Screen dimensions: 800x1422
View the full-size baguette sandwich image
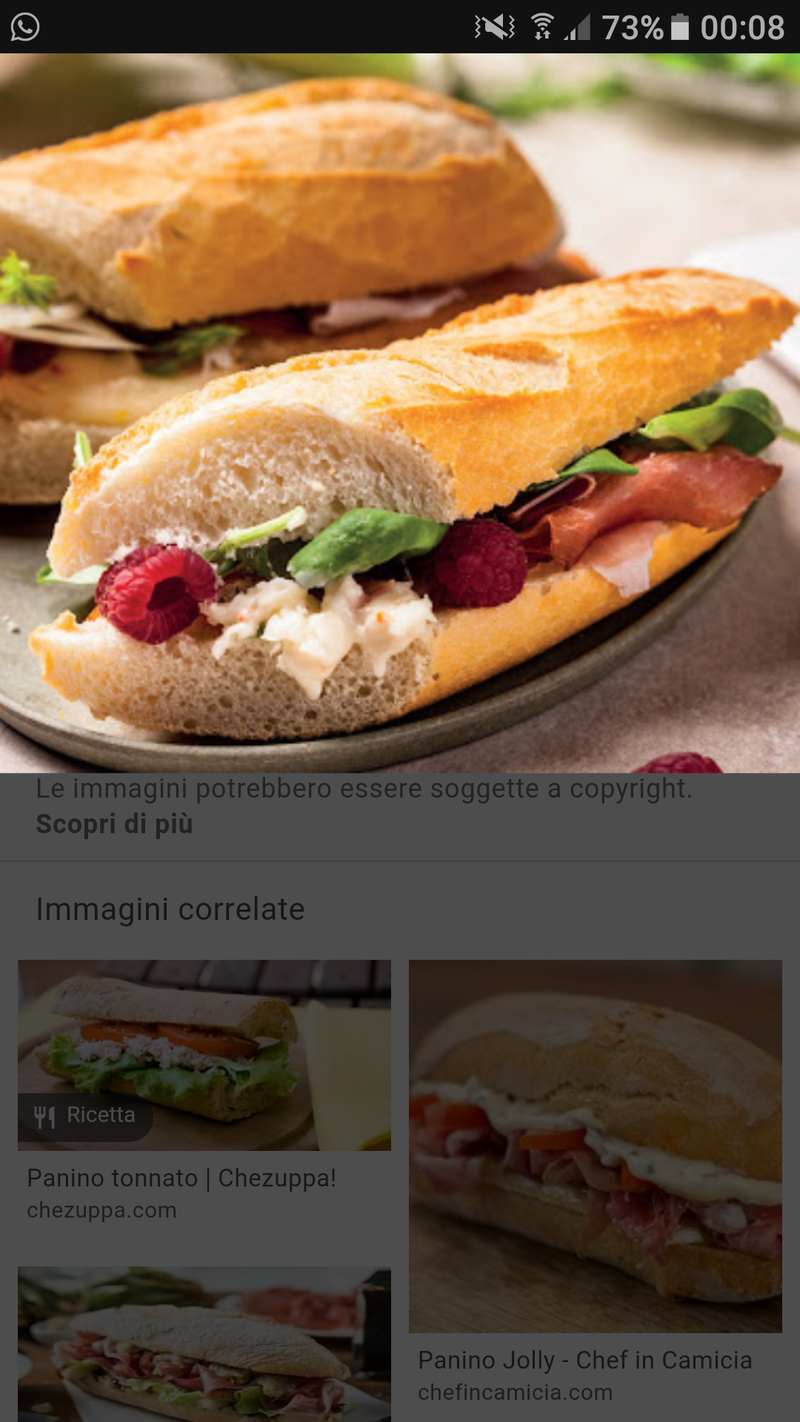click(x=400, y=410)
